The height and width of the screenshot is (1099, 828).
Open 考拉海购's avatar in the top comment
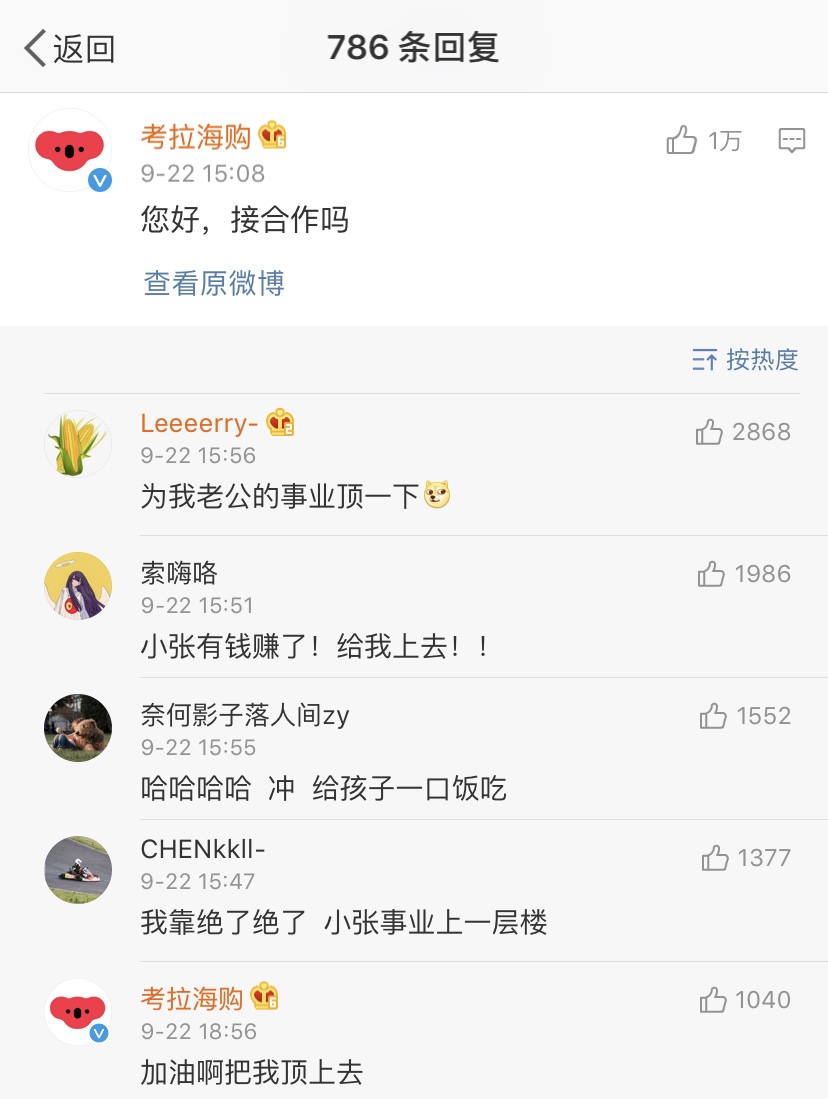(70, 150)
